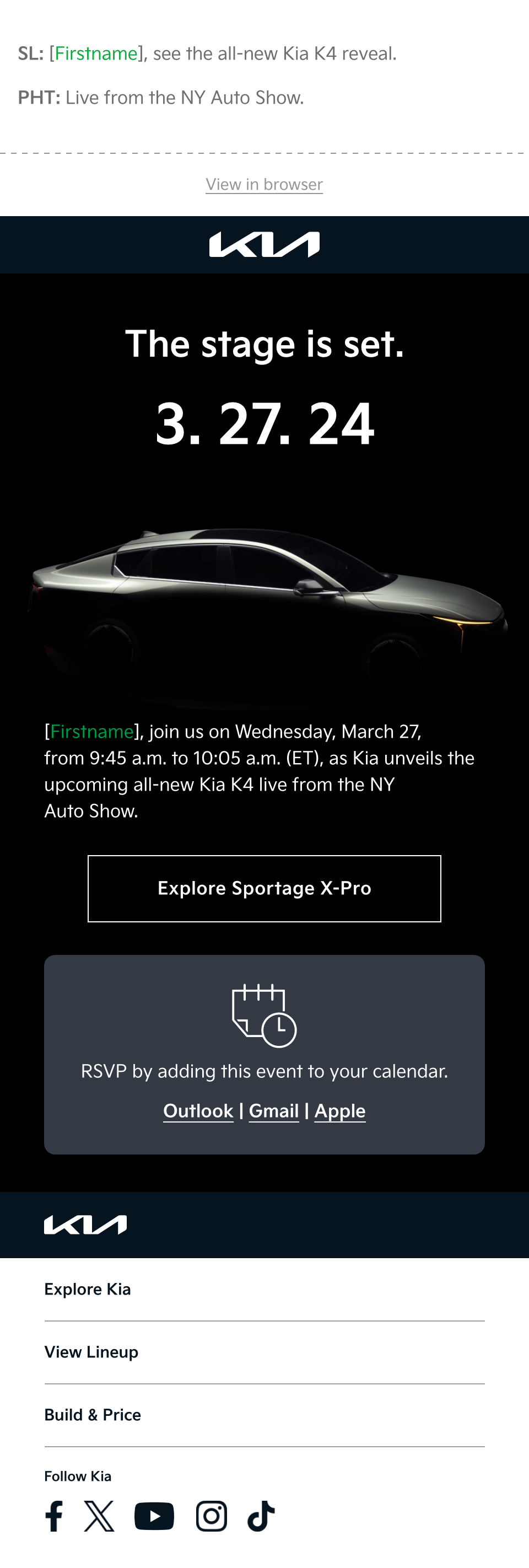Visit Kia's Facebook page
Viewport: 529px width, 1568px height.
point(54,1516)
